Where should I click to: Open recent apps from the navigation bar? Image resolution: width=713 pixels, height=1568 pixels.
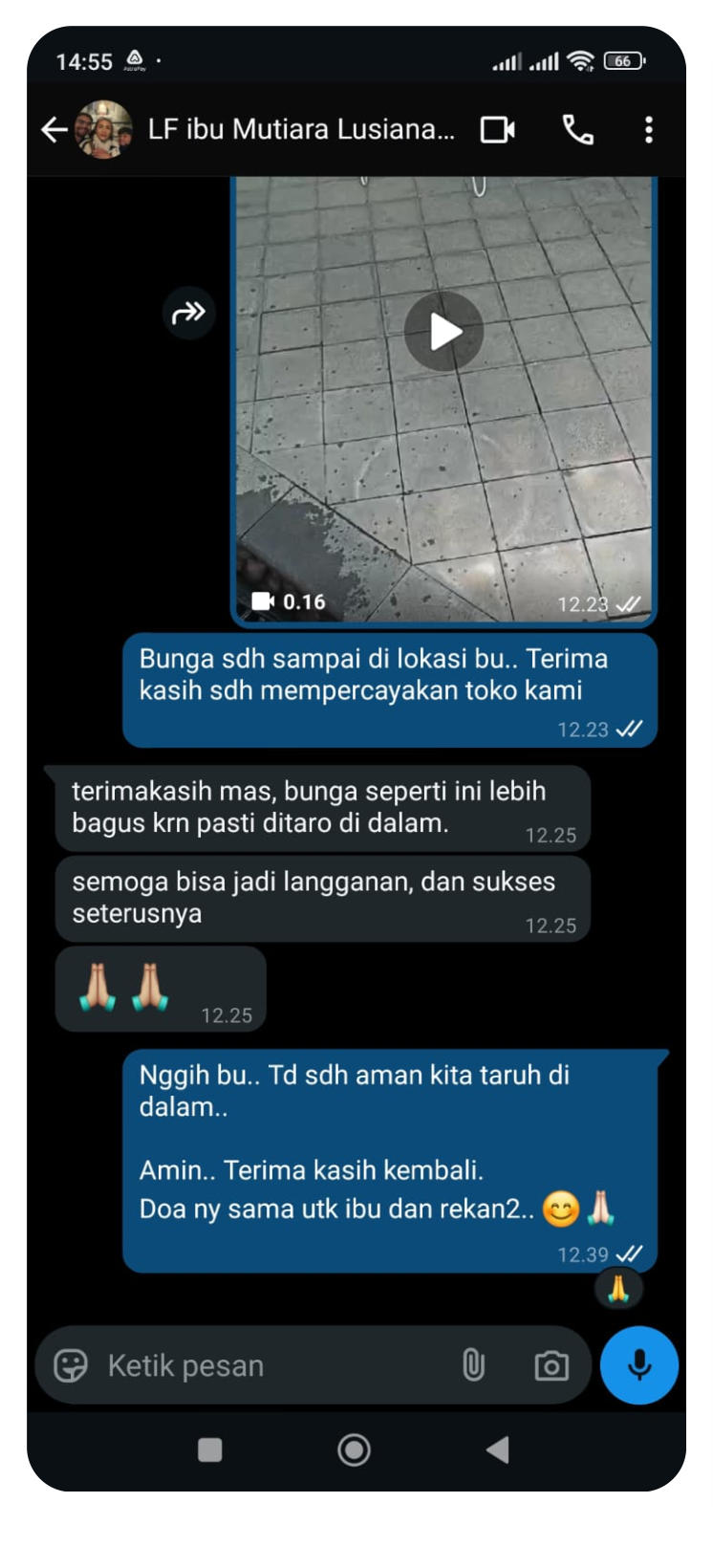[209, 1449]
